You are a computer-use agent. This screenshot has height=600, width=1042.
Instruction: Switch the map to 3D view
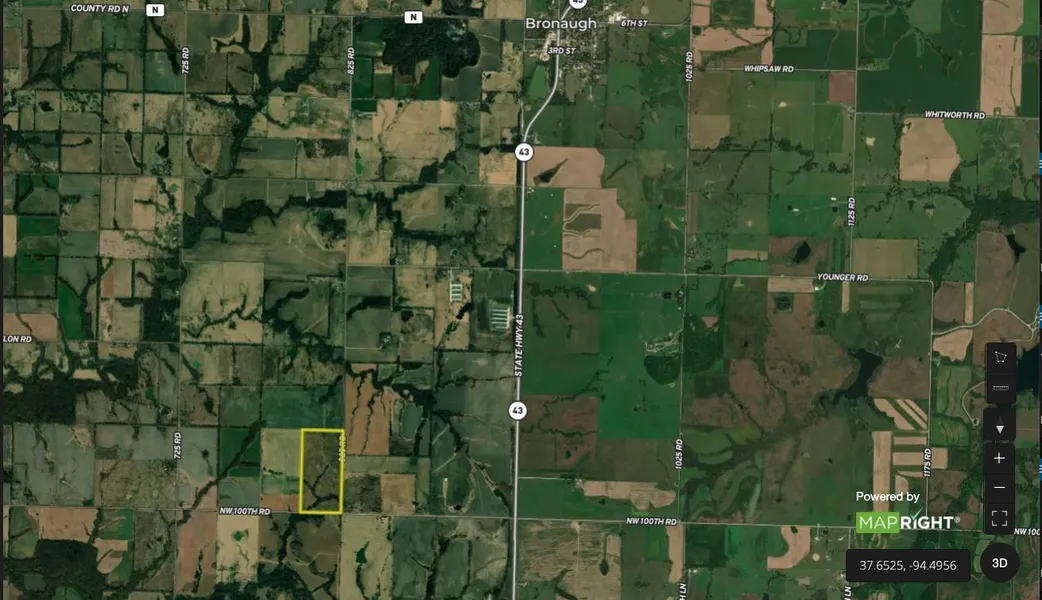[999, 563]
